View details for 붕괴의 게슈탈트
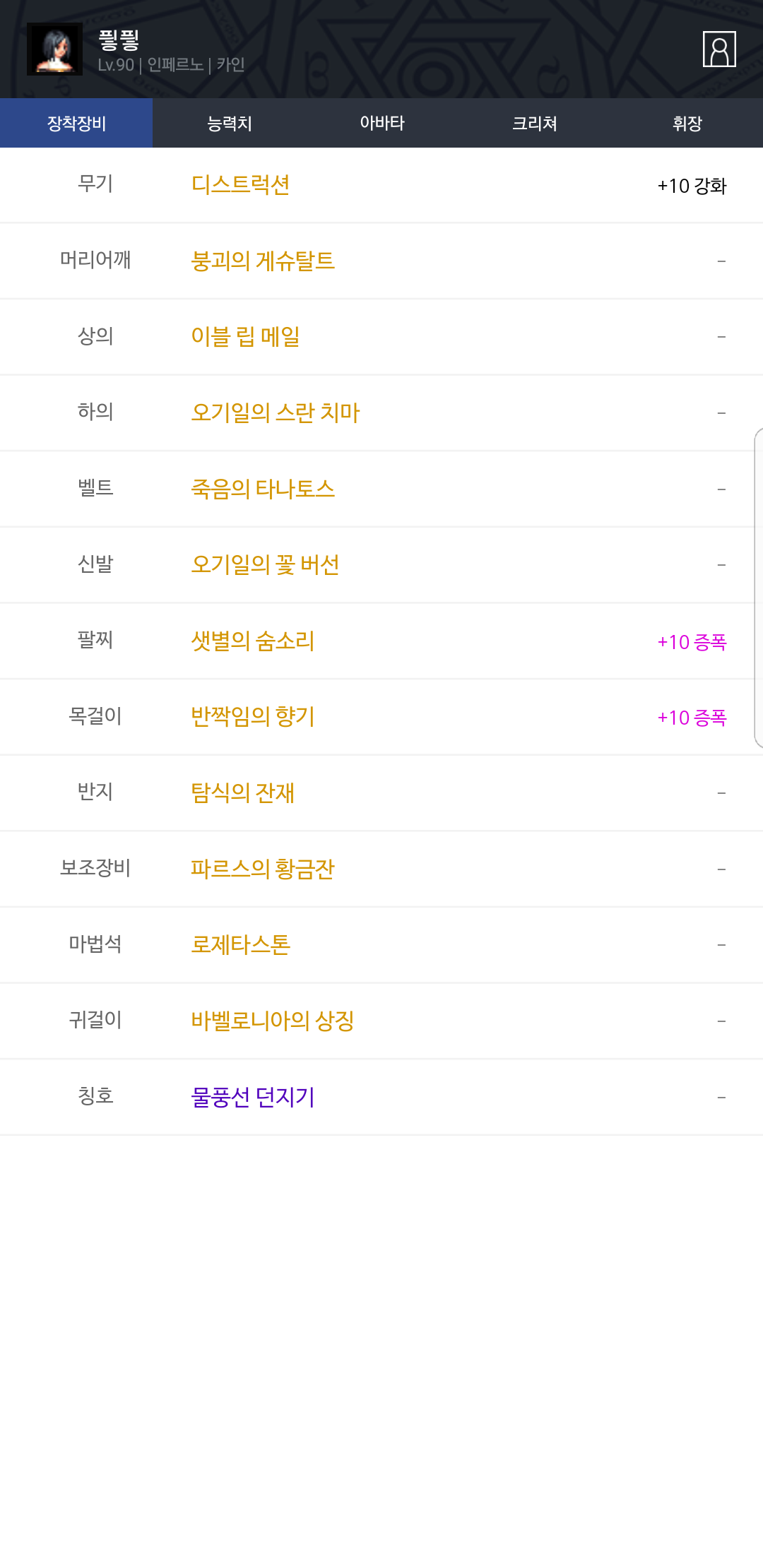This screenshot has width=763, height=1568. [x=263, y=261]
